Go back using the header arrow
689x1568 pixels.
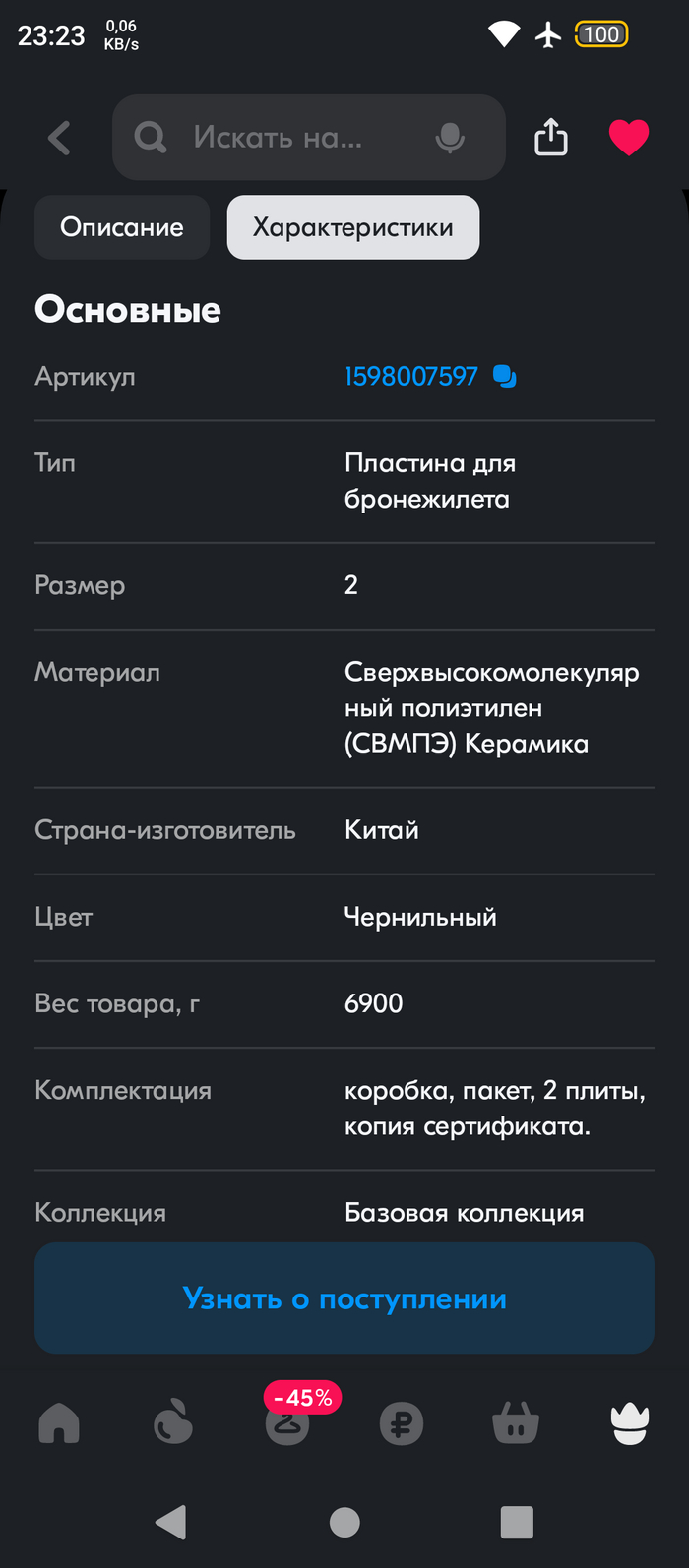59,138
